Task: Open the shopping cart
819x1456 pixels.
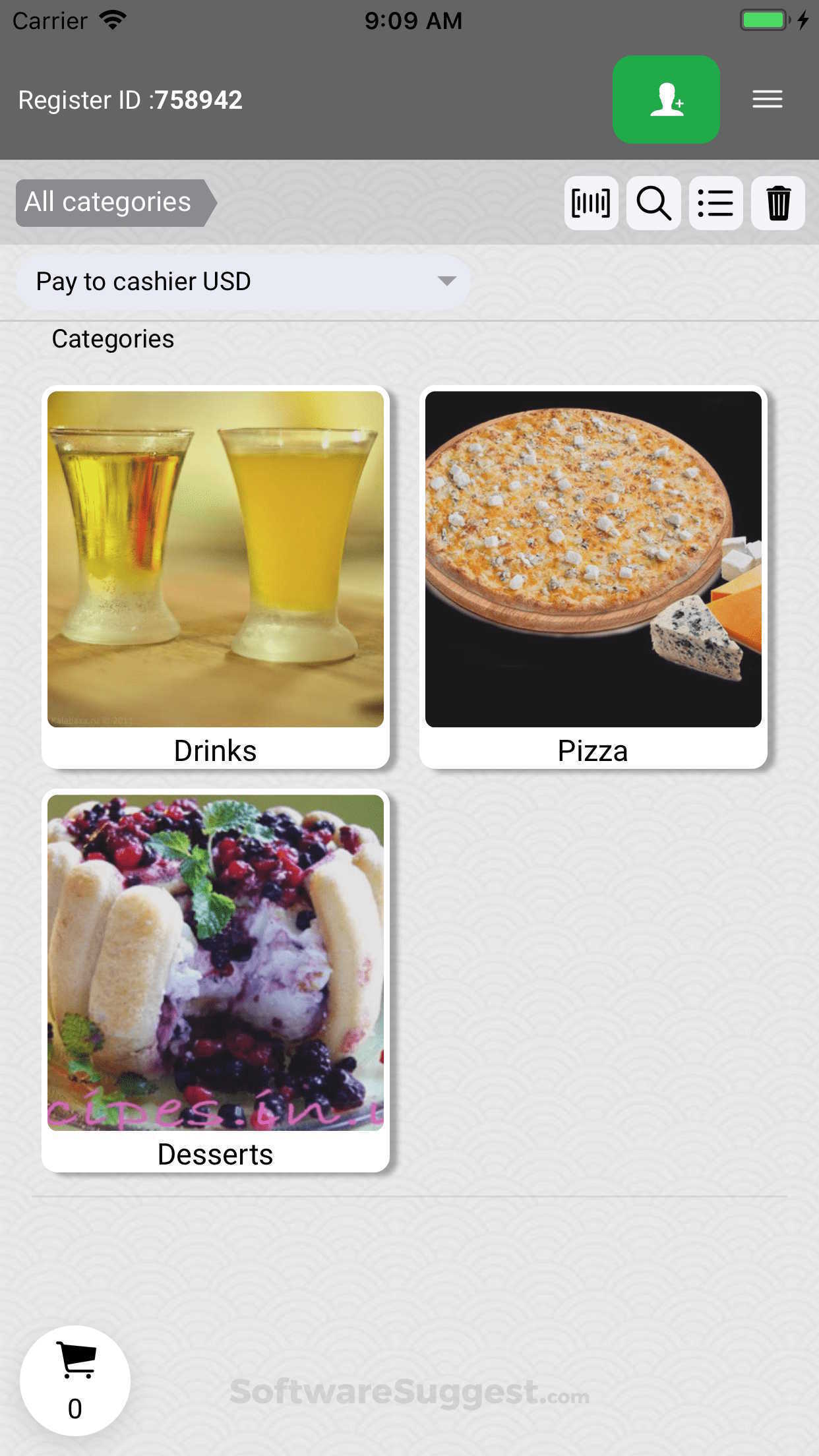Action: 75,1380
